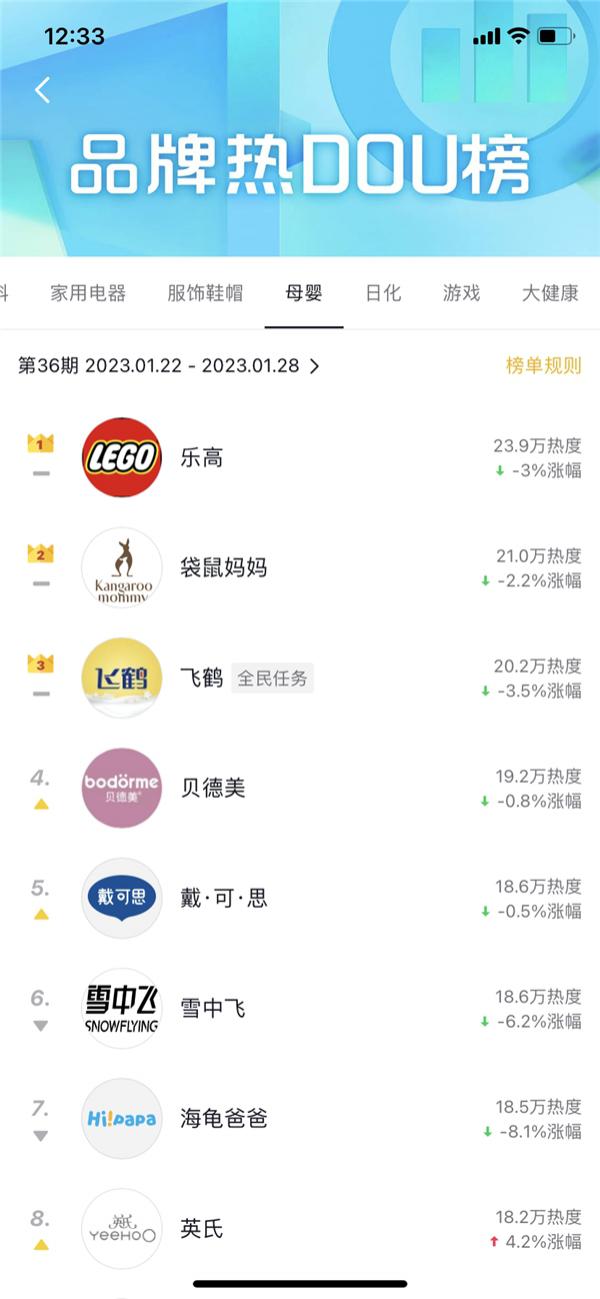Screen dimensions: 600x1299
Task: Select the 母婴 tab
Action: tap(304, 293)
